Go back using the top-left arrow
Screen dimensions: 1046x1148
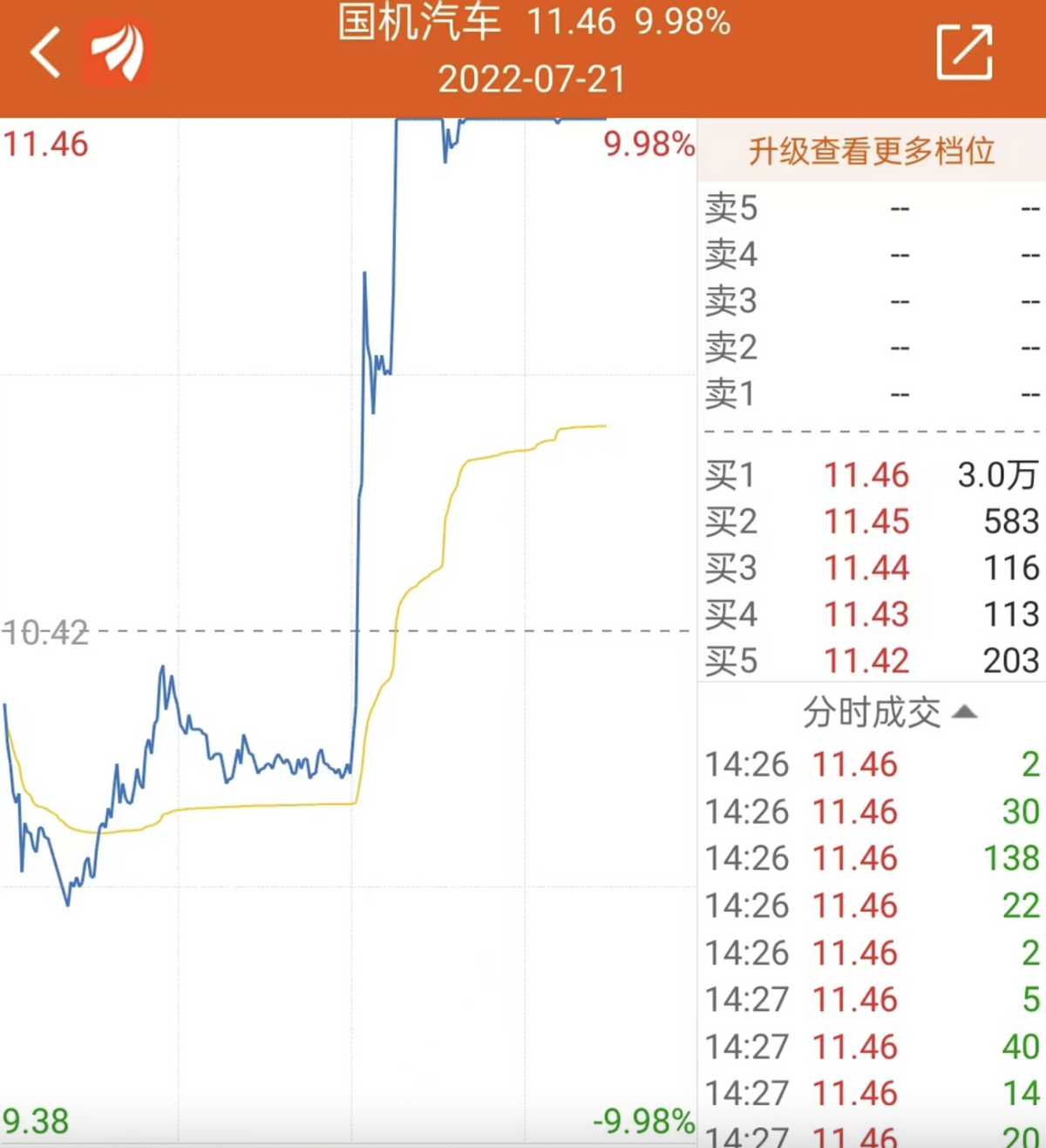click(x=45, y=52)
